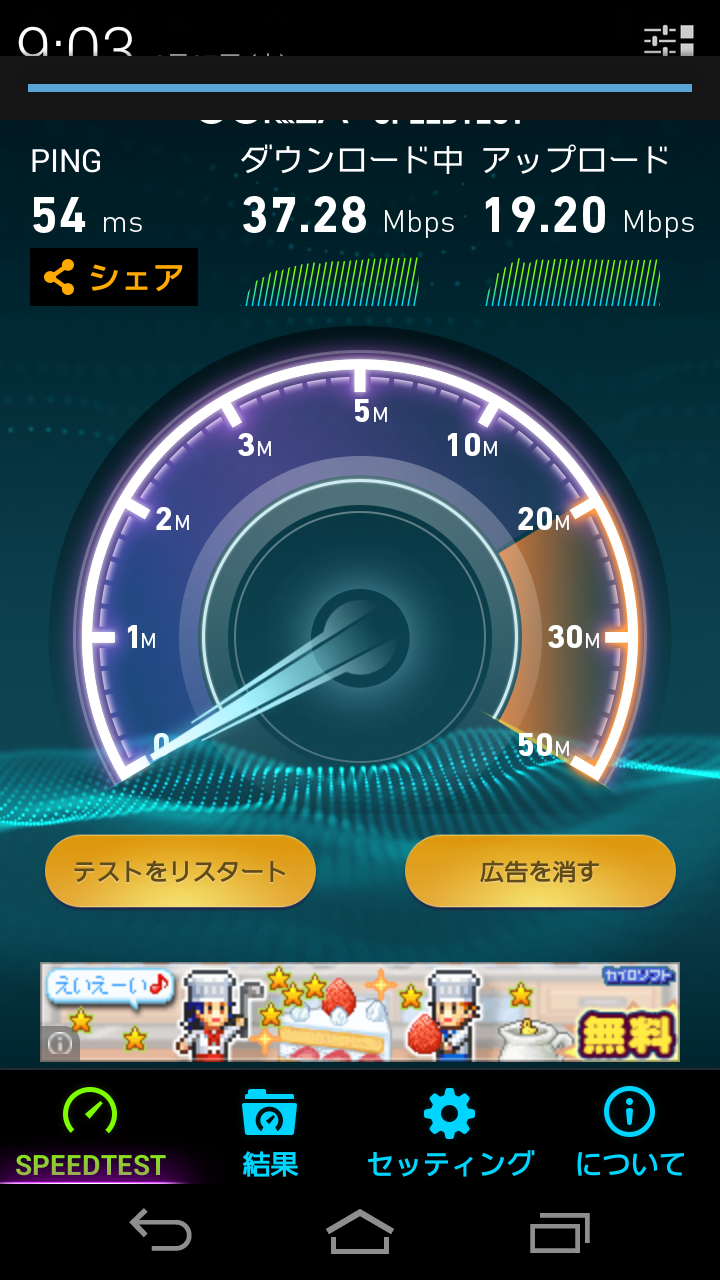The width and height of the screenshot is (720, 1280).
Task: Tap the ad info icon
Action: point(60,1043)
